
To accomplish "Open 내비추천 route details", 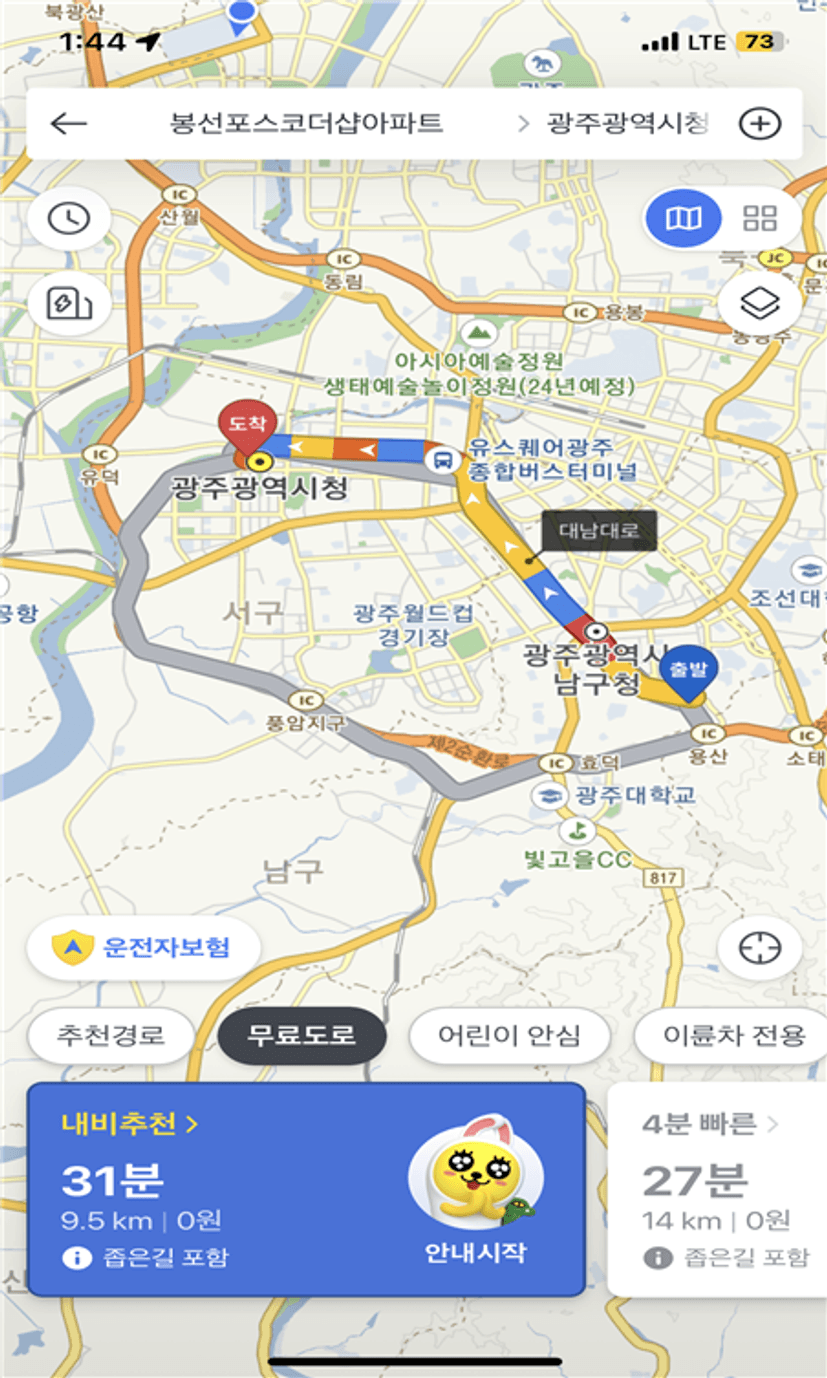I will [129, 1124].
